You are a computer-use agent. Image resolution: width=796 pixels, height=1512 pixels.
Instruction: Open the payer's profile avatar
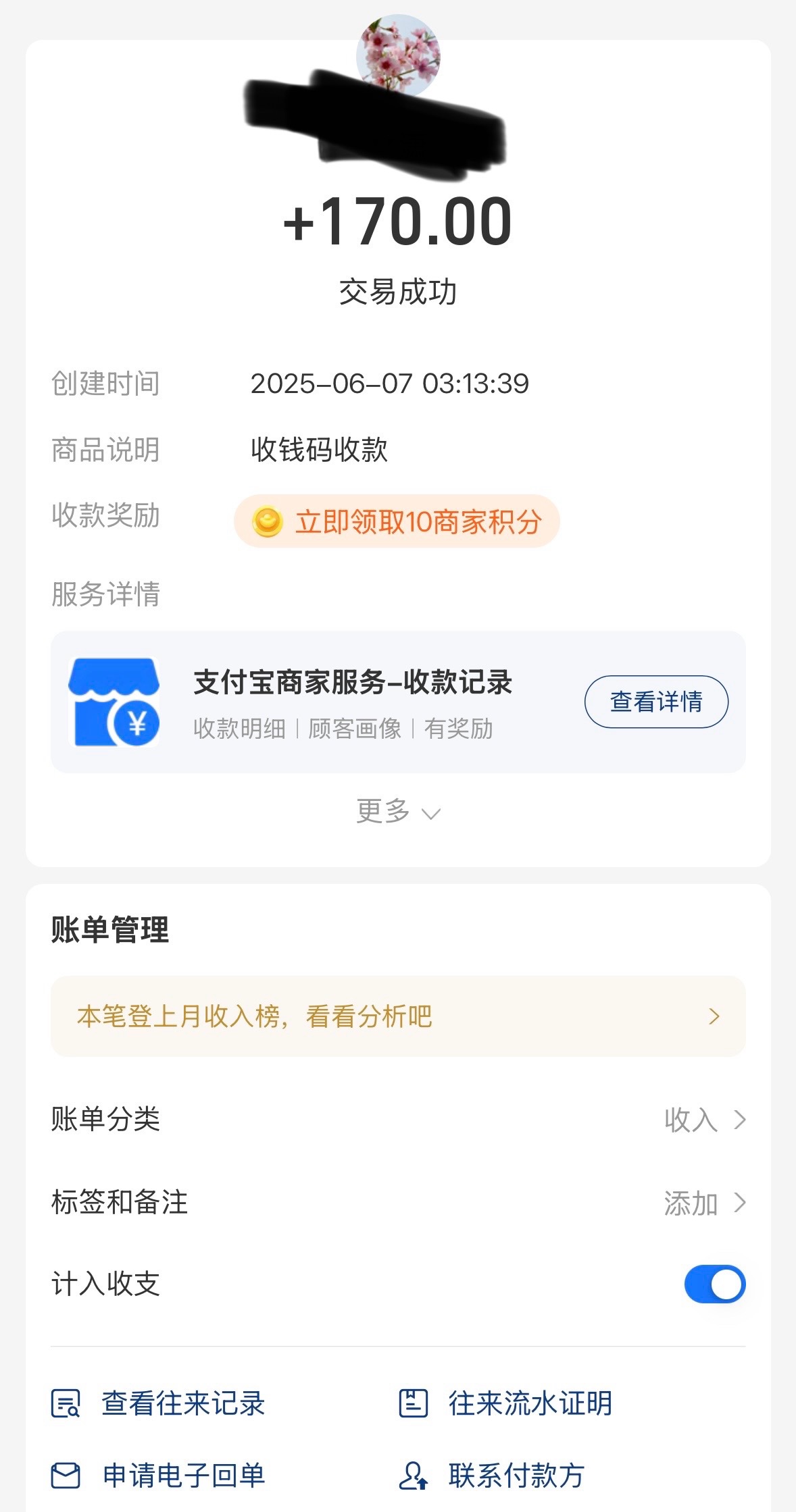(398, 54)
